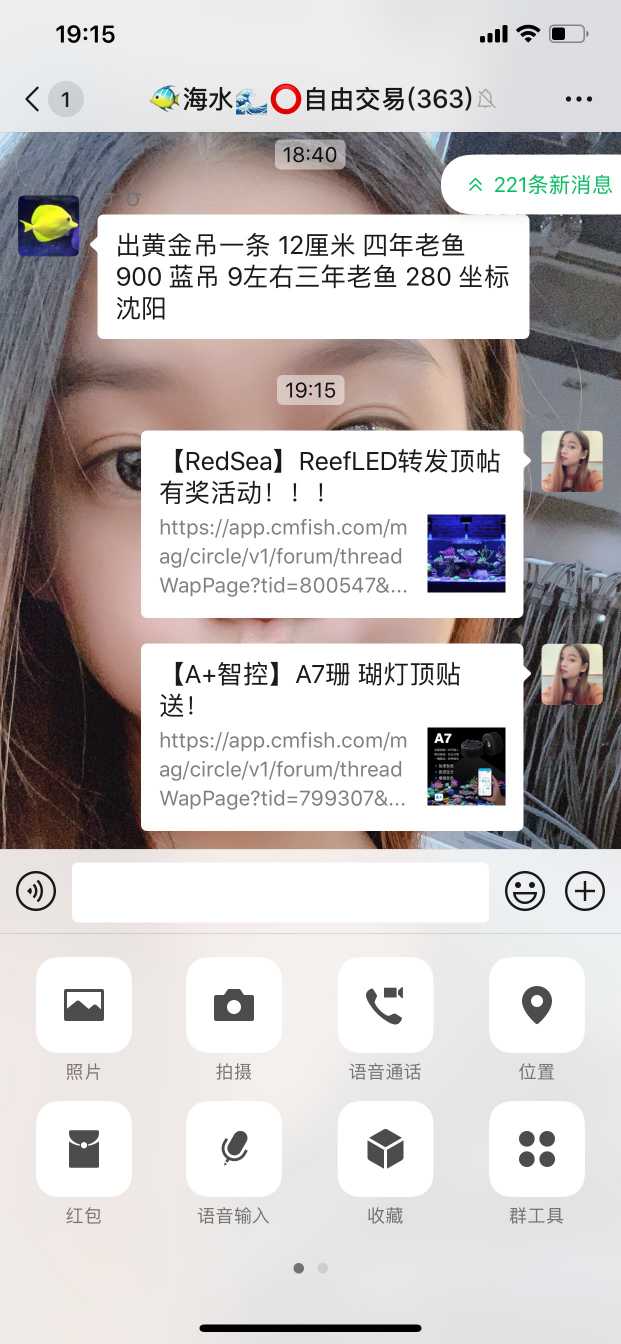Open the RedSea ReefLED shared link card
621x1344 pixels.
pos(331,524)
